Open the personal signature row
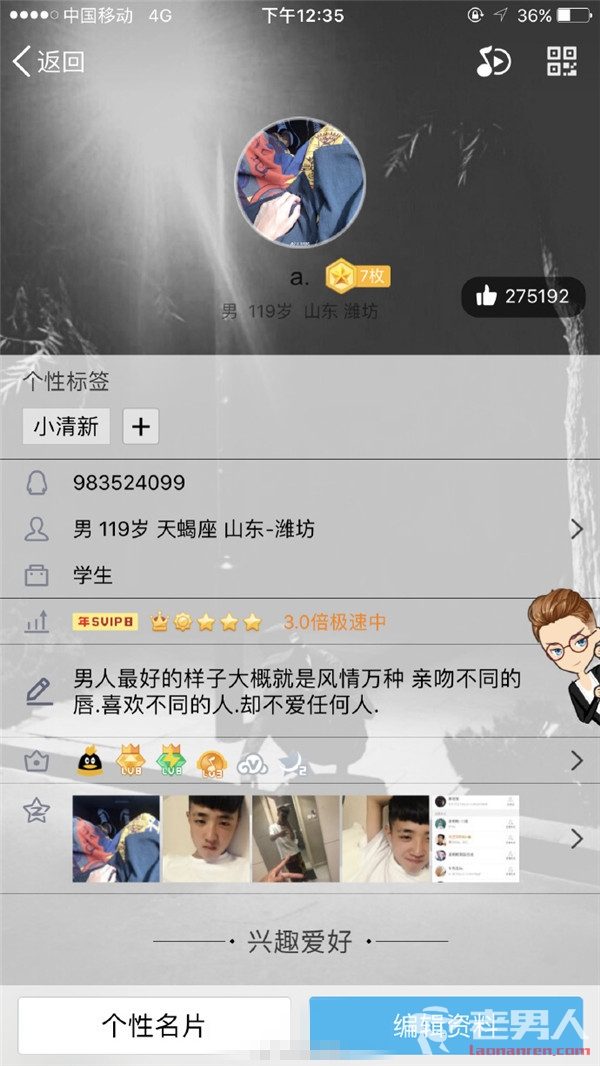This screenshot has height=1066, width=600. click(x=300, y=691)
